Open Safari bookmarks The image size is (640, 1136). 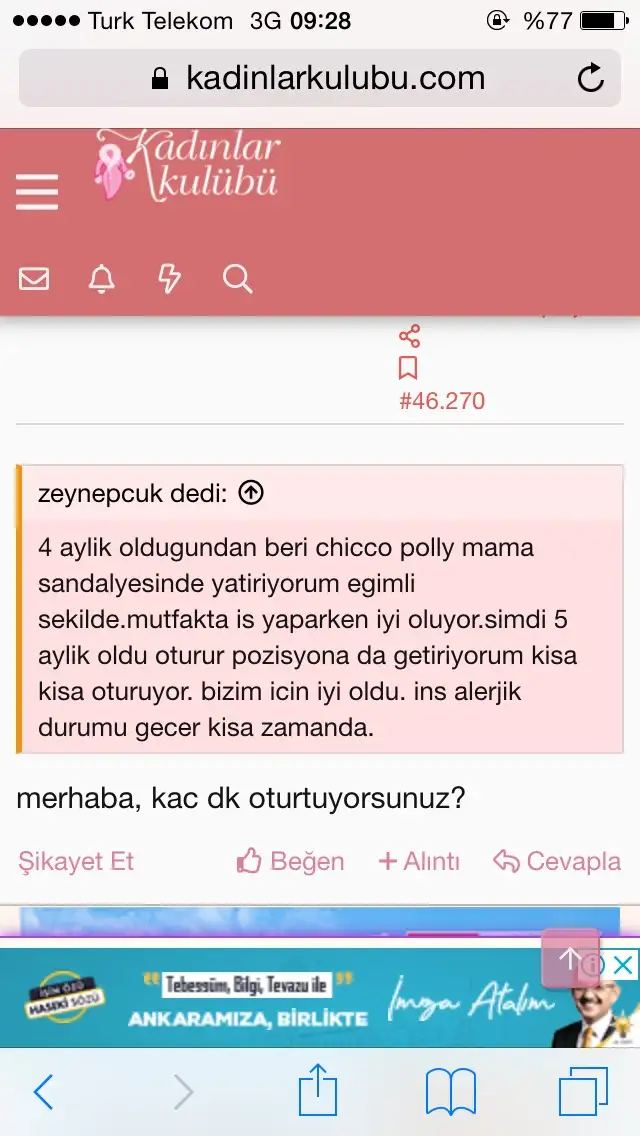point(451,1092)
